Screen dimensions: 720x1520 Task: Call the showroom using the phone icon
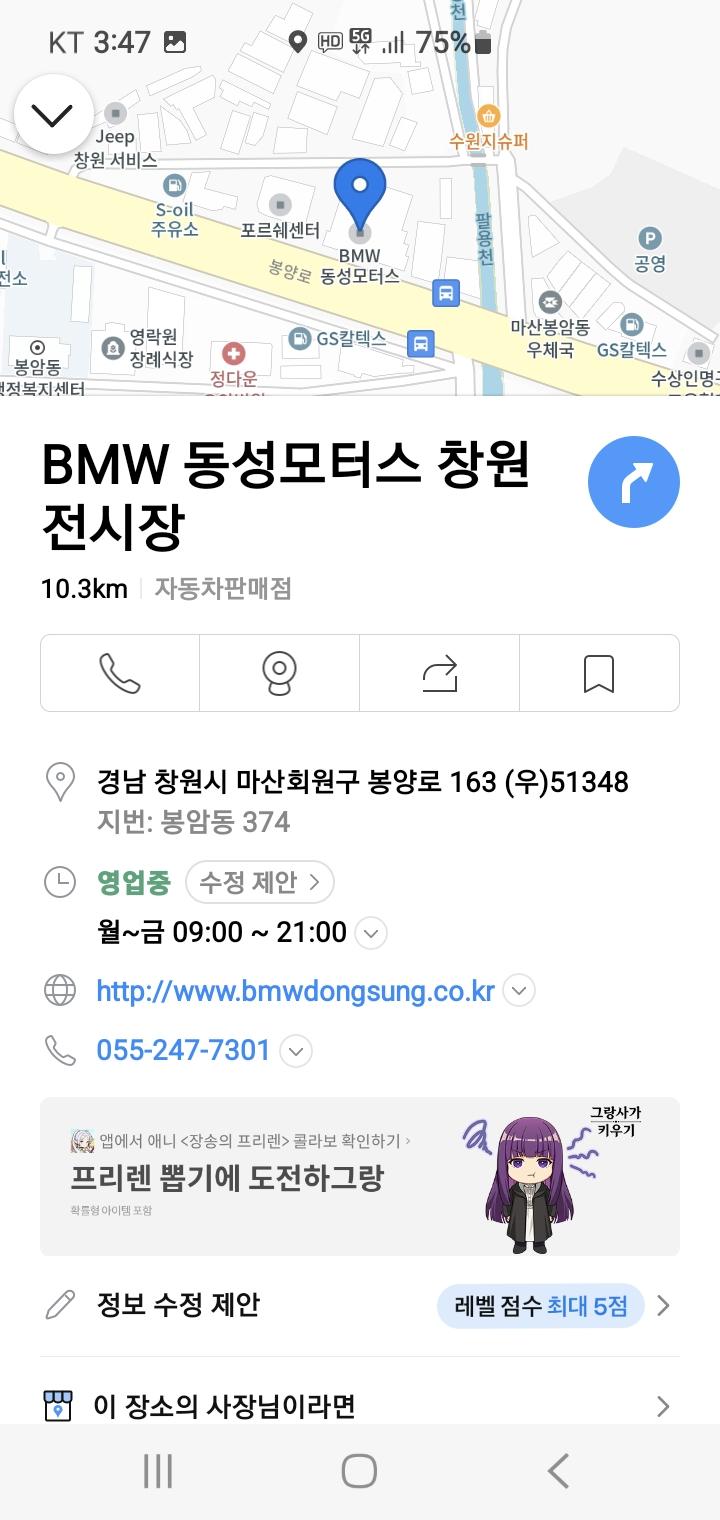[120, 673]
